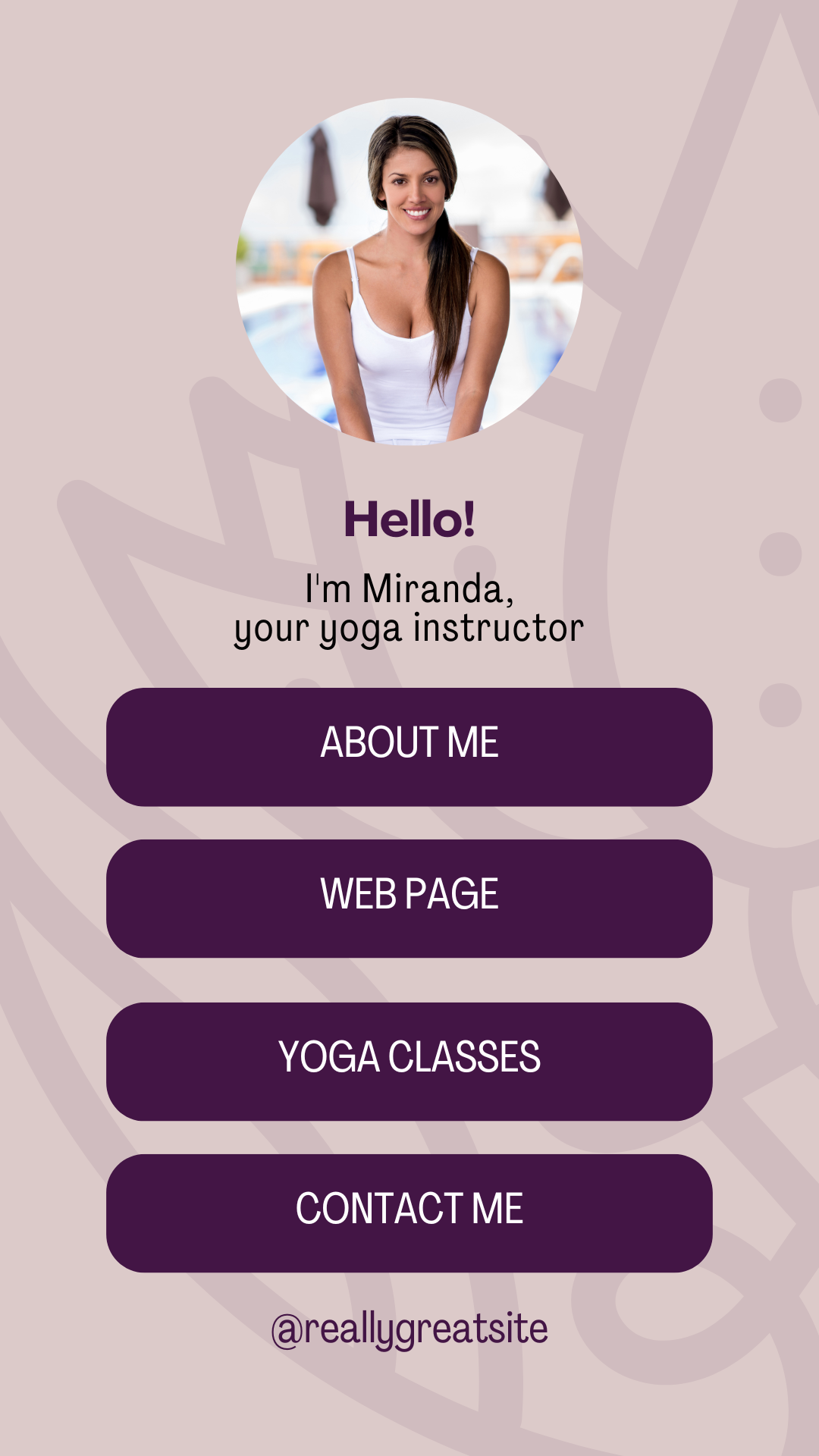Open the About Me button

pos(409,746)
